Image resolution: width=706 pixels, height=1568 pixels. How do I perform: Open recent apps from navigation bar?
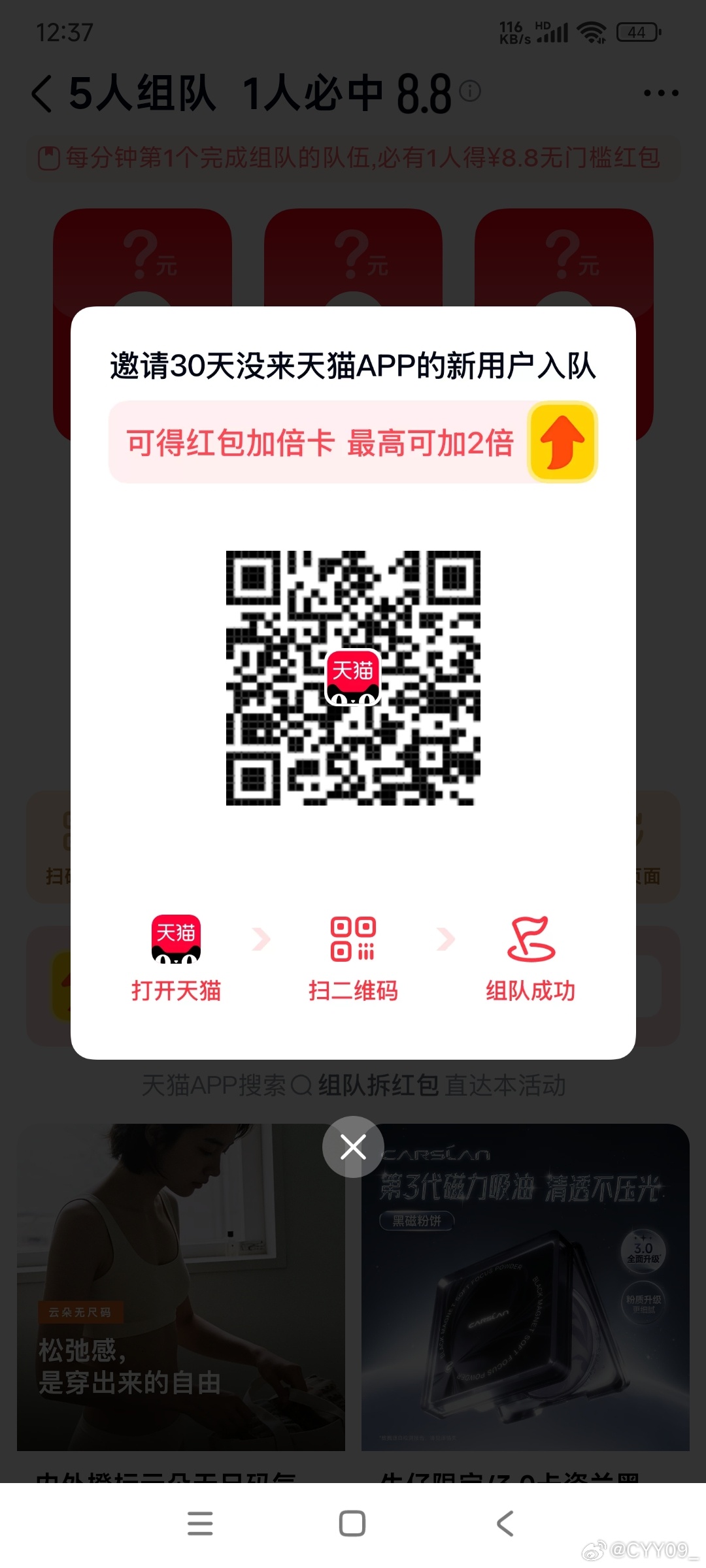[x=200, y=1523]
